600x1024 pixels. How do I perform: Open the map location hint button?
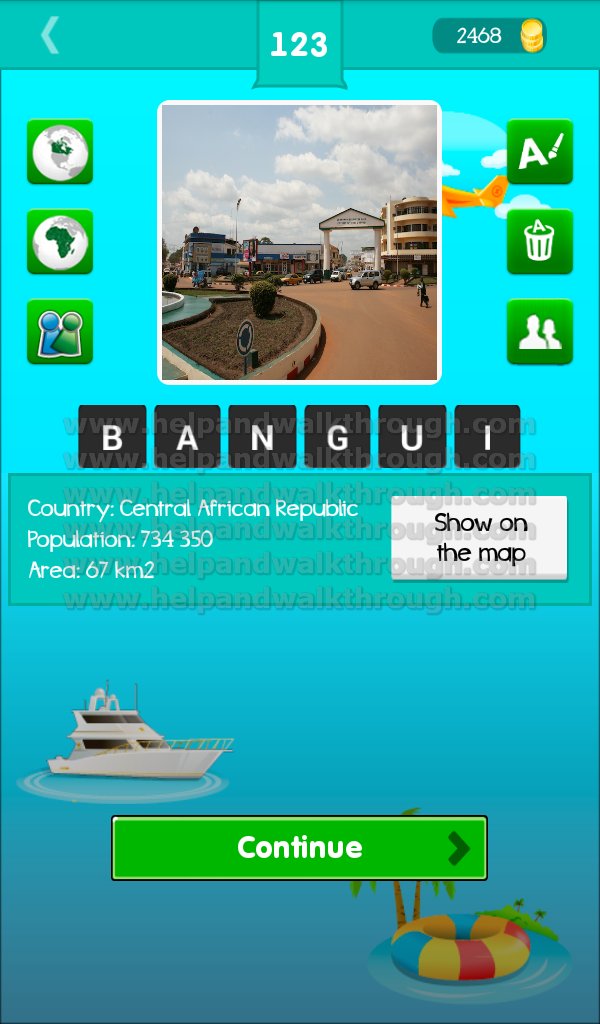tap(60, 332)
